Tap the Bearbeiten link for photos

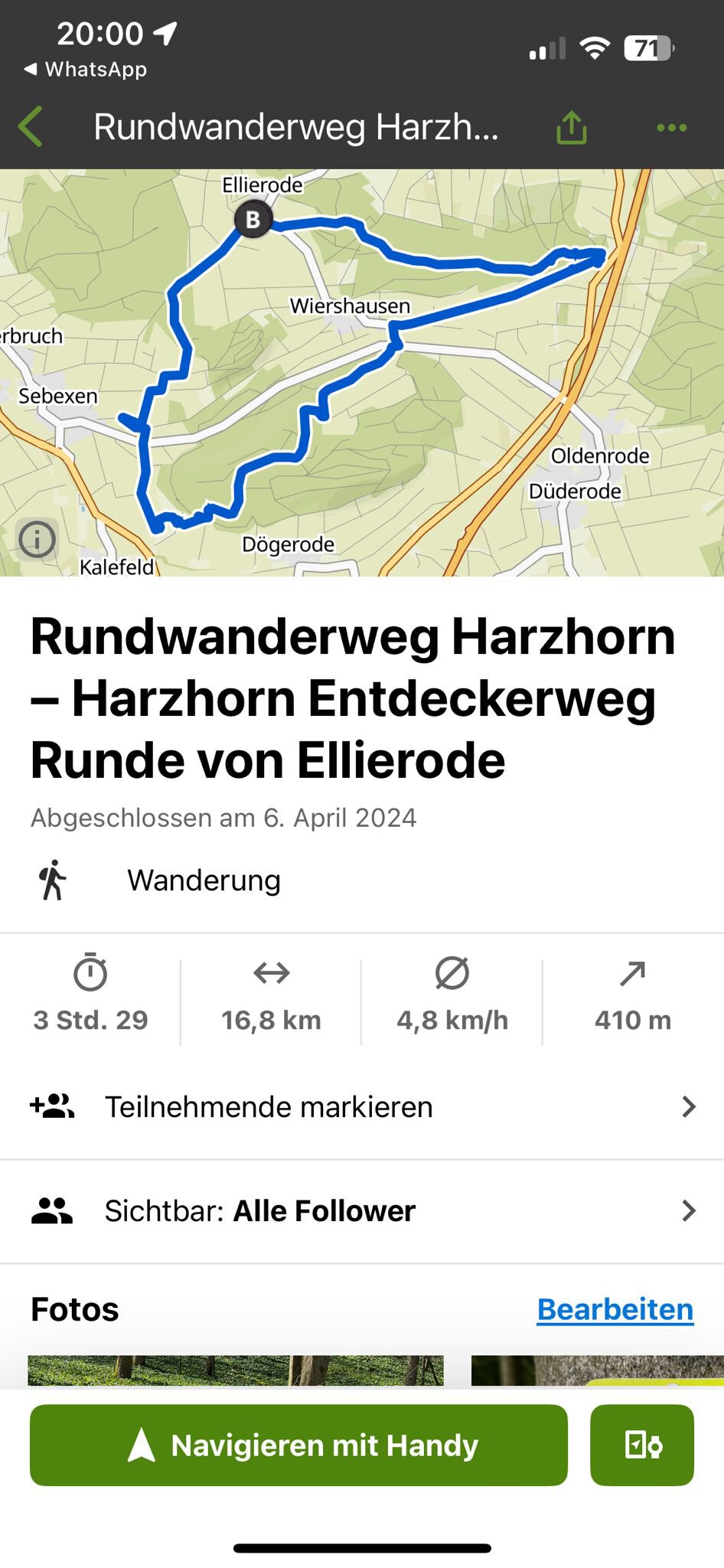(x=615, y=1309)
